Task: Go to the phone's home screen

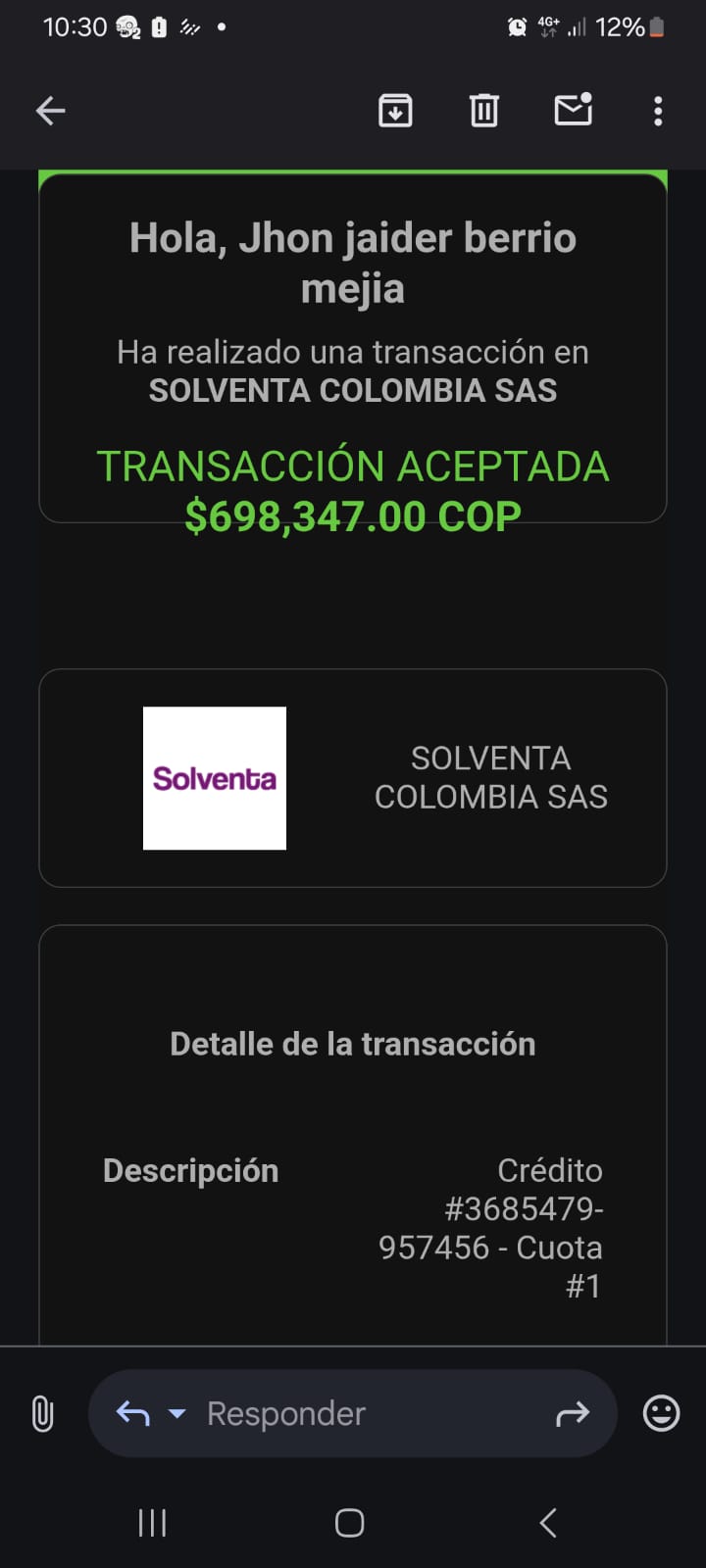Action: tap(350, 1523)
